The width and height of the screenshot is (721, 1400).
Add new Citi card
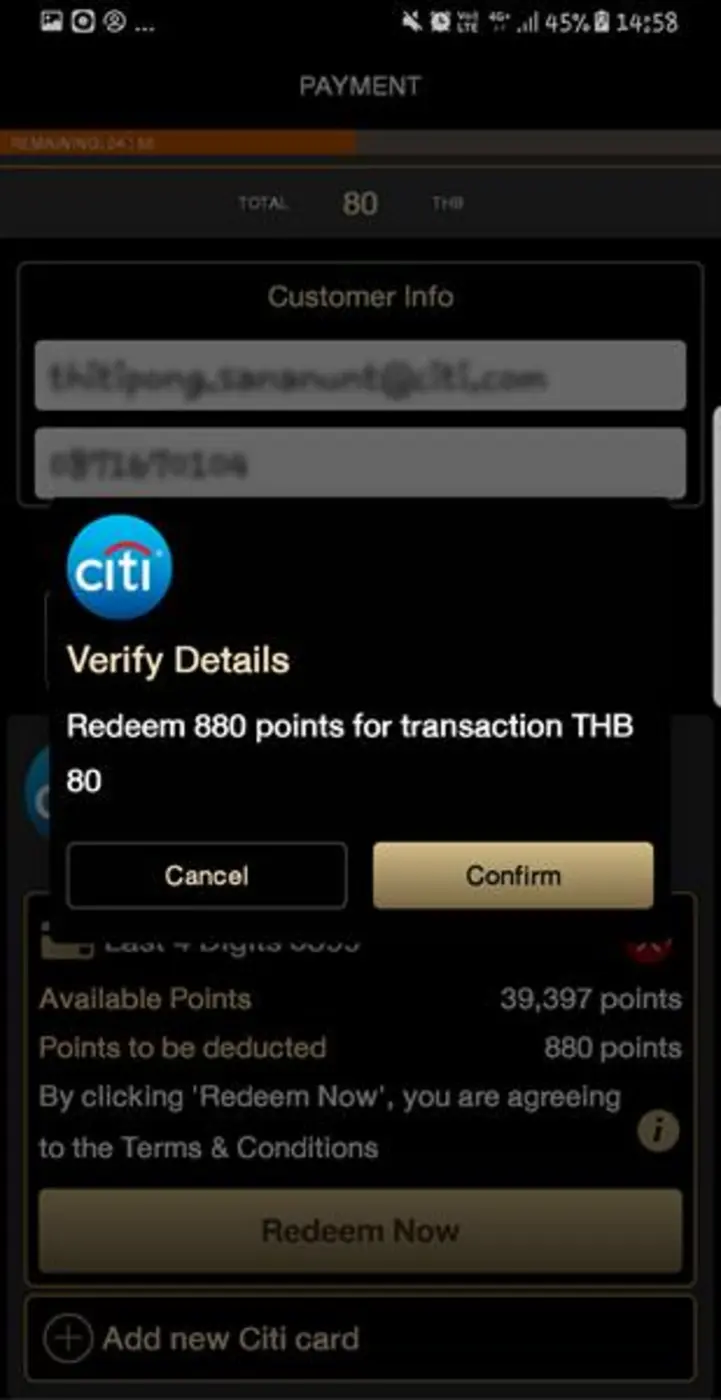coord(230,1338)
